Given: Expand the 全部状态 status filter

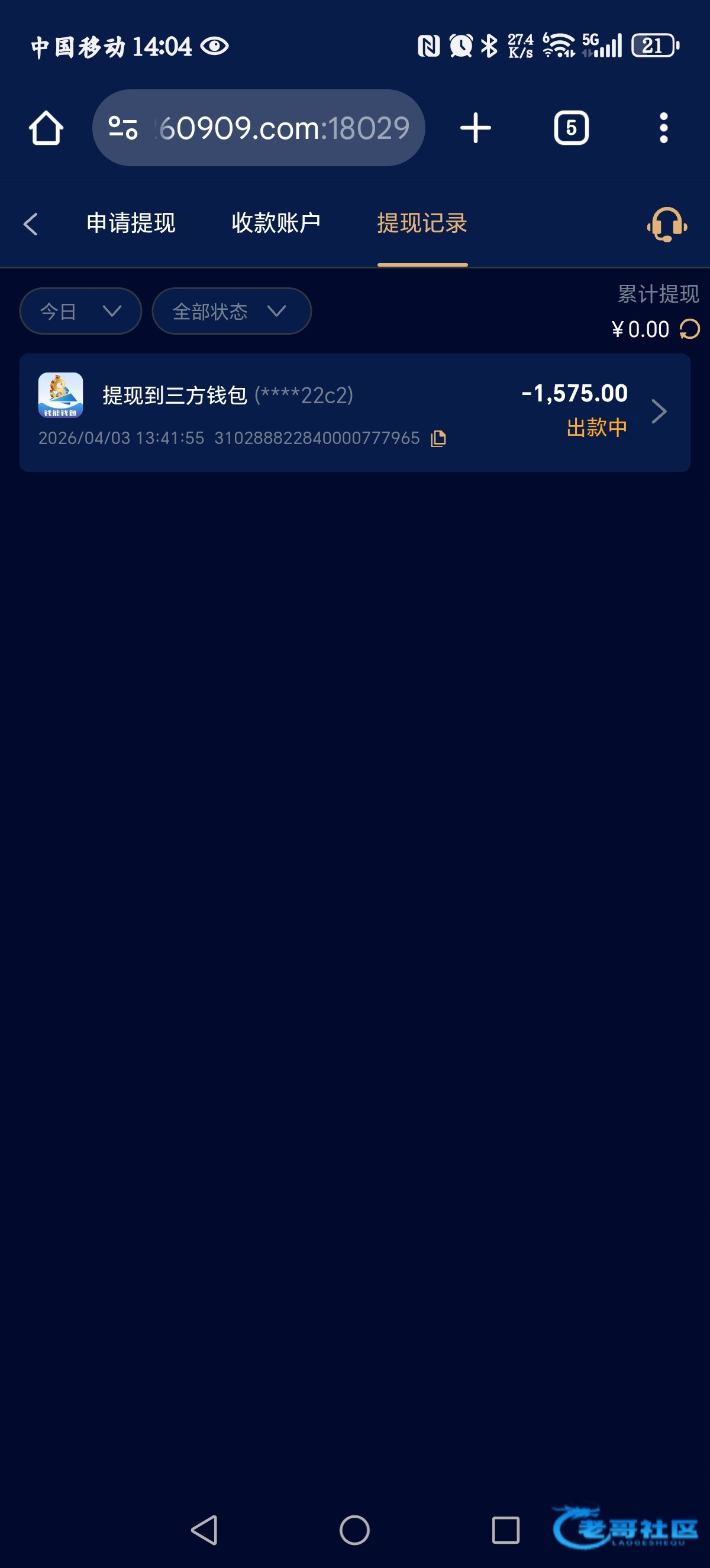Looking at the screenshot, I should 231,311.
